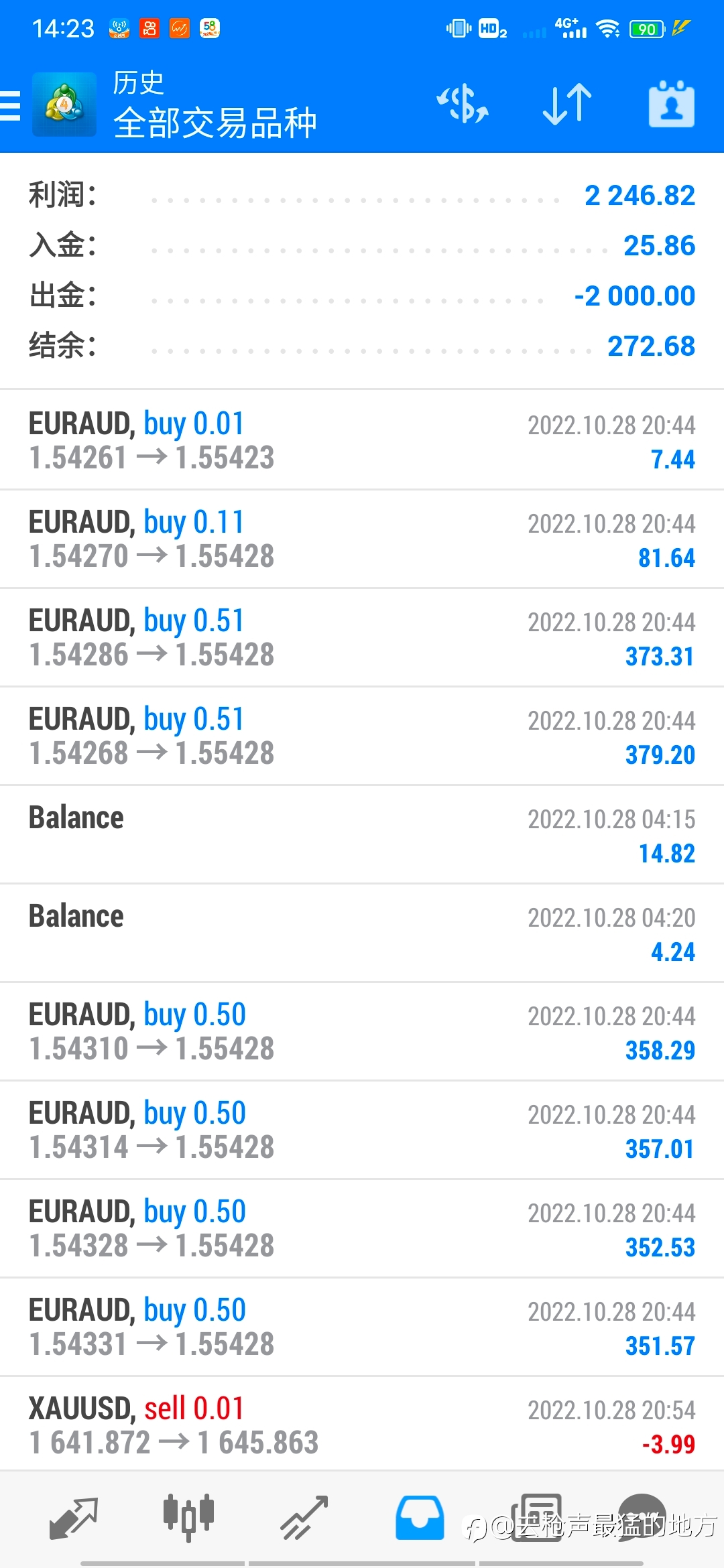Open XAUUSD sell 0.01 trade losing 3.99
724x1568 pixels.
tap(362, 1425)
